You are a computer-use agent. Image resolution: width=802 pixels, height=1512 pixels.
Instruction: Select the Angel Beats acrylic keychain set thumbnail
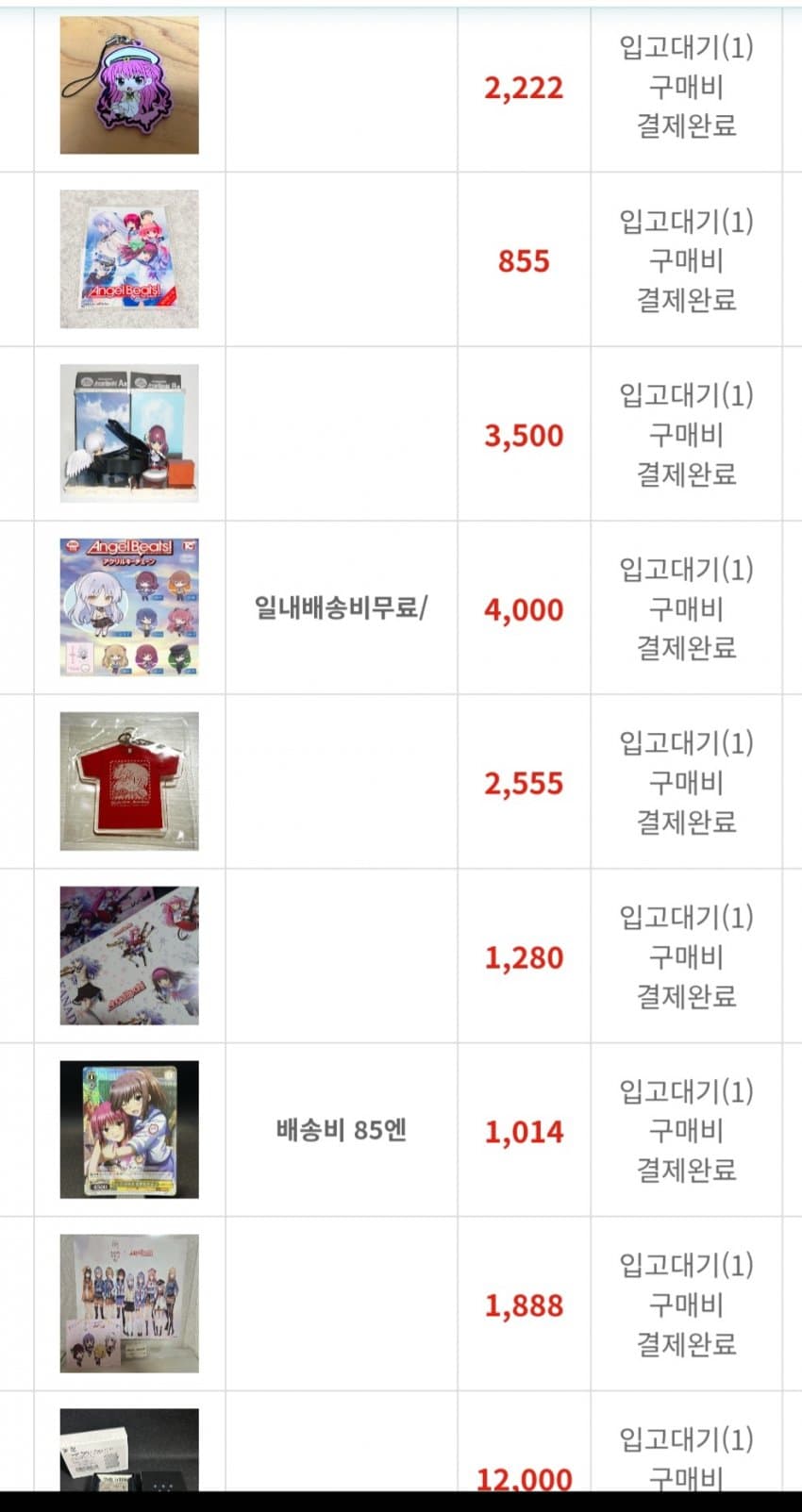click(x=129, y=607)
